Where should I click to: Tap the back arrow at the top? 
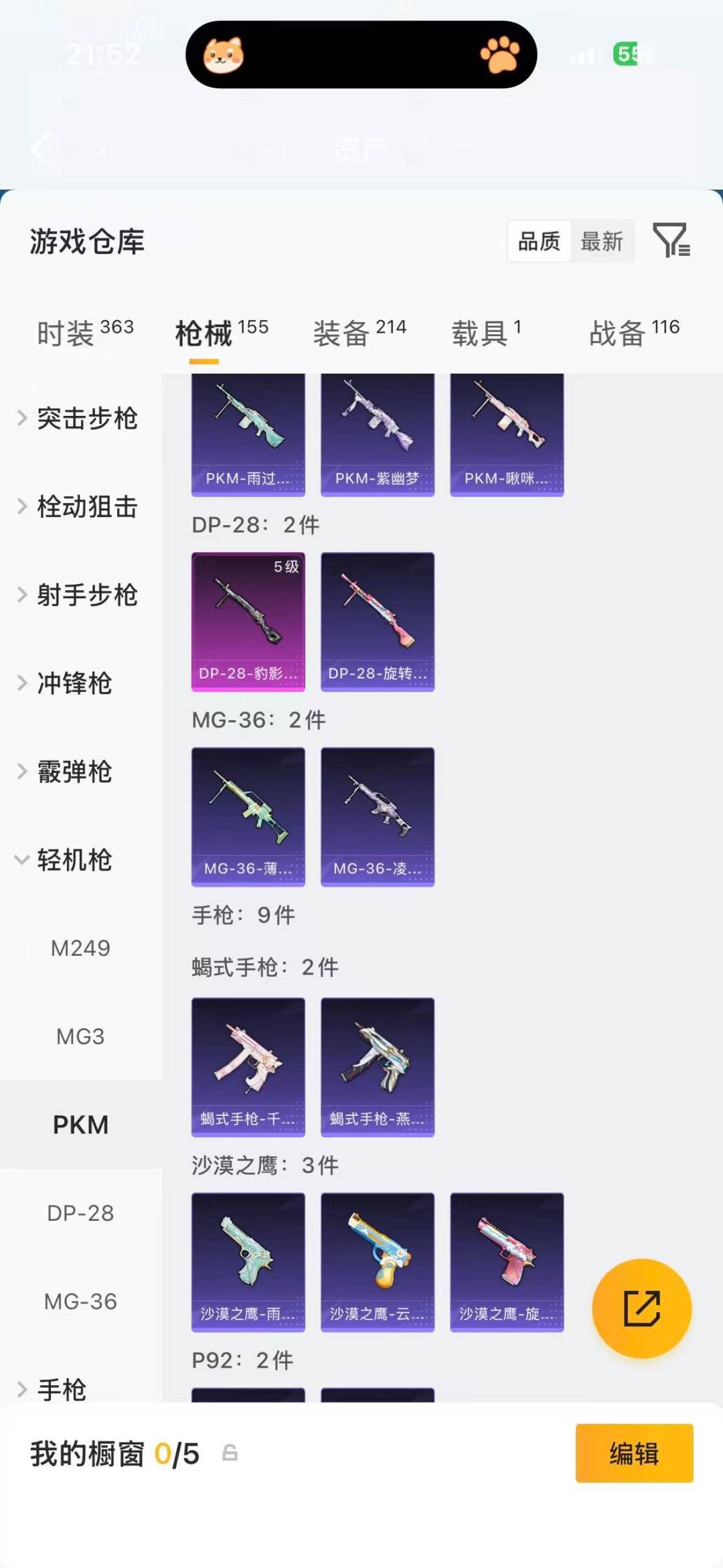tap(42, 149)
